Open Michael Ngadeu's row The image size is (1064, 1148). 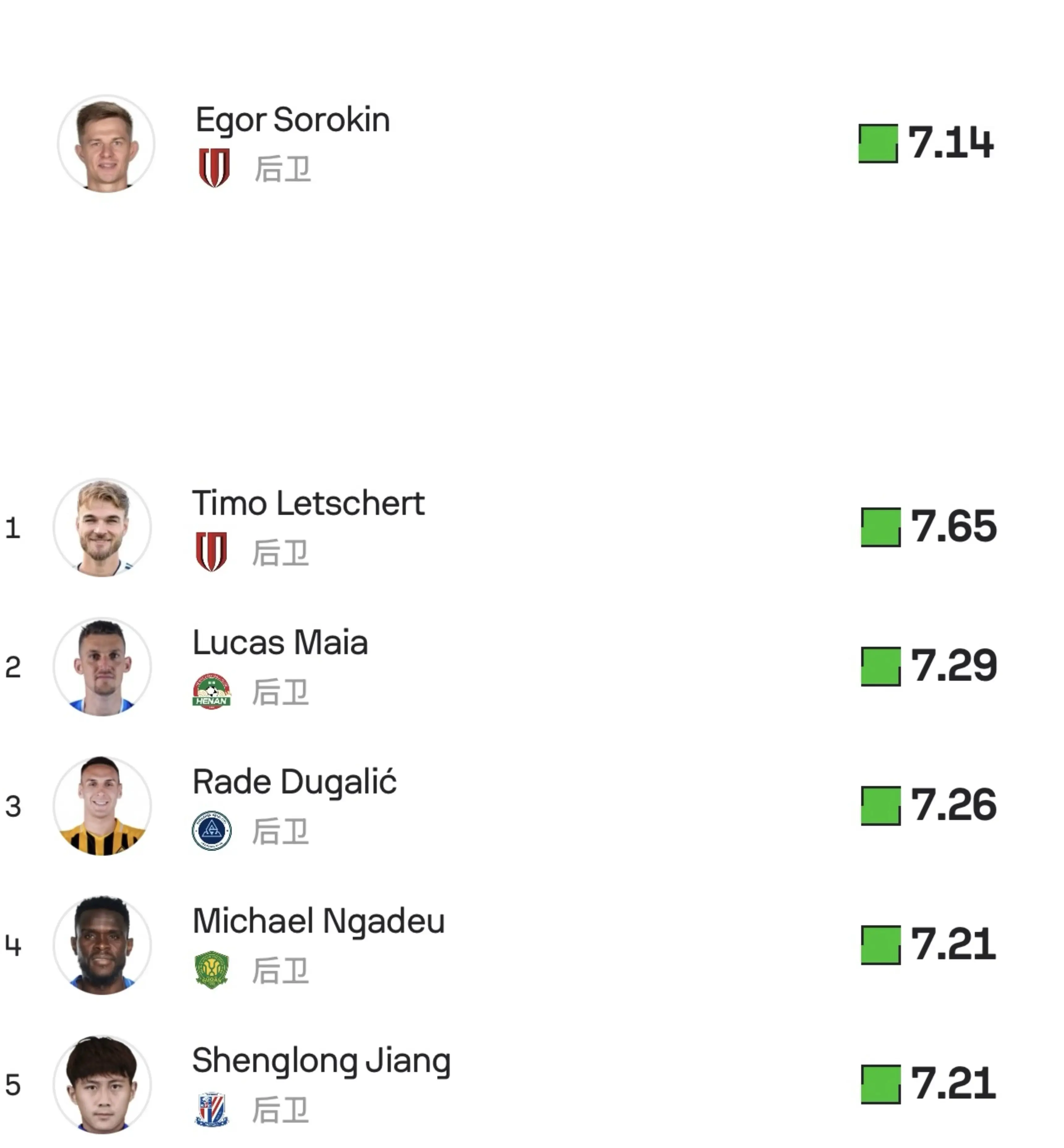(x=532, y=945)
